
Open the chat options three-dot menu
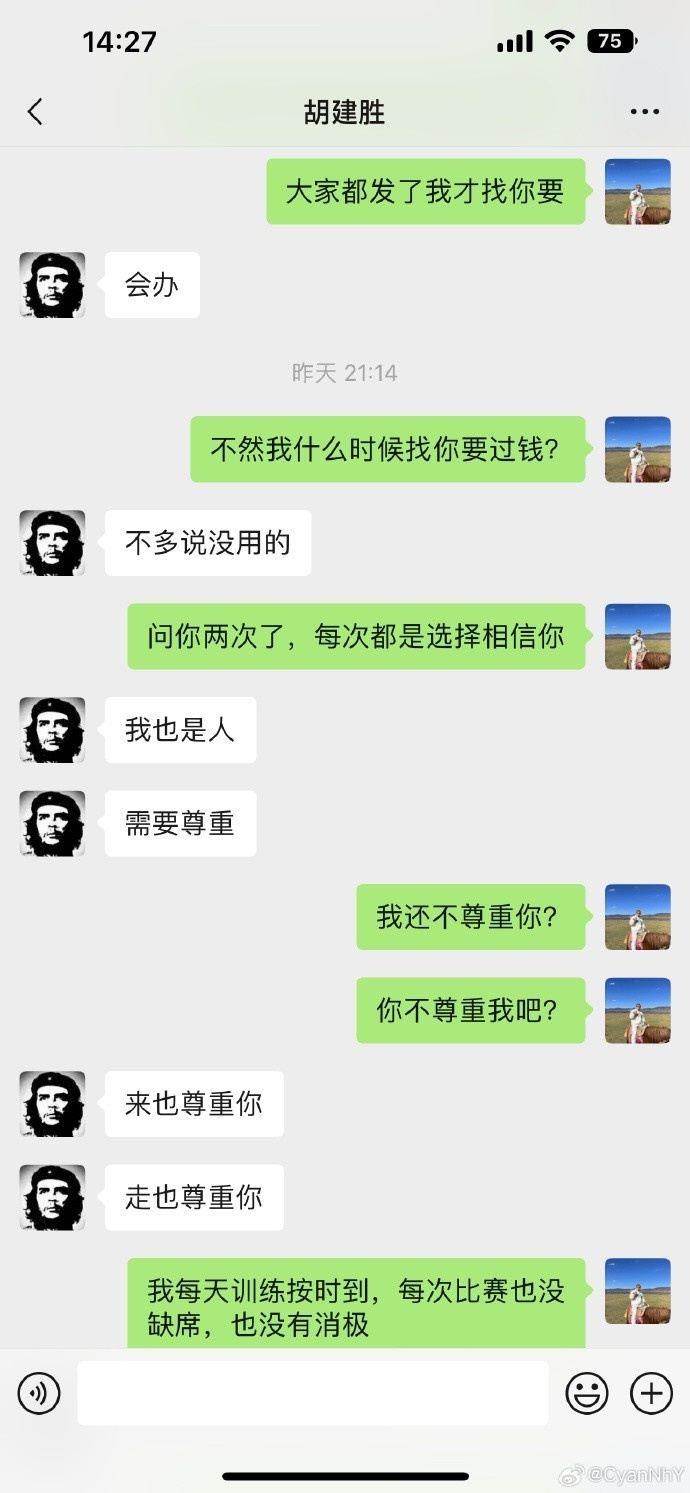click(644, 112)
